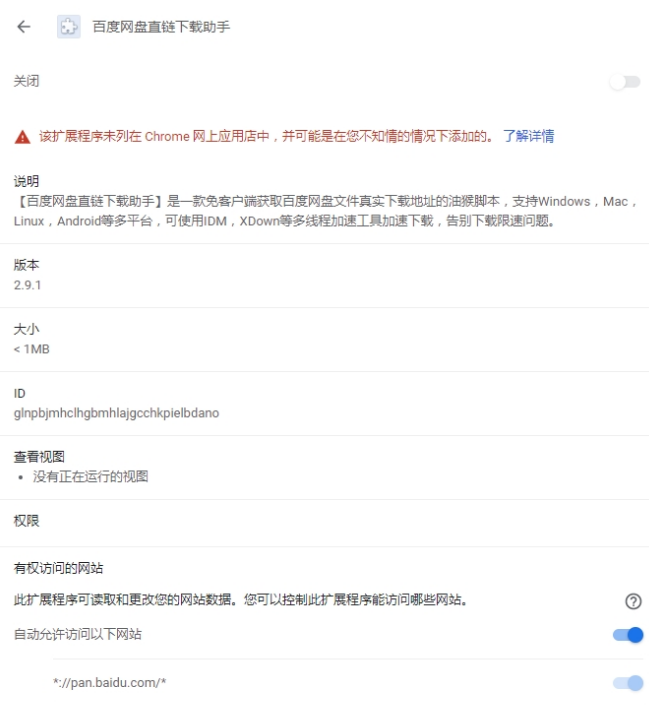The image size is (649, 705).
Task: Enable the 百度网盘直链下载助手 extension switch
Action: click(x=624, y=82)
